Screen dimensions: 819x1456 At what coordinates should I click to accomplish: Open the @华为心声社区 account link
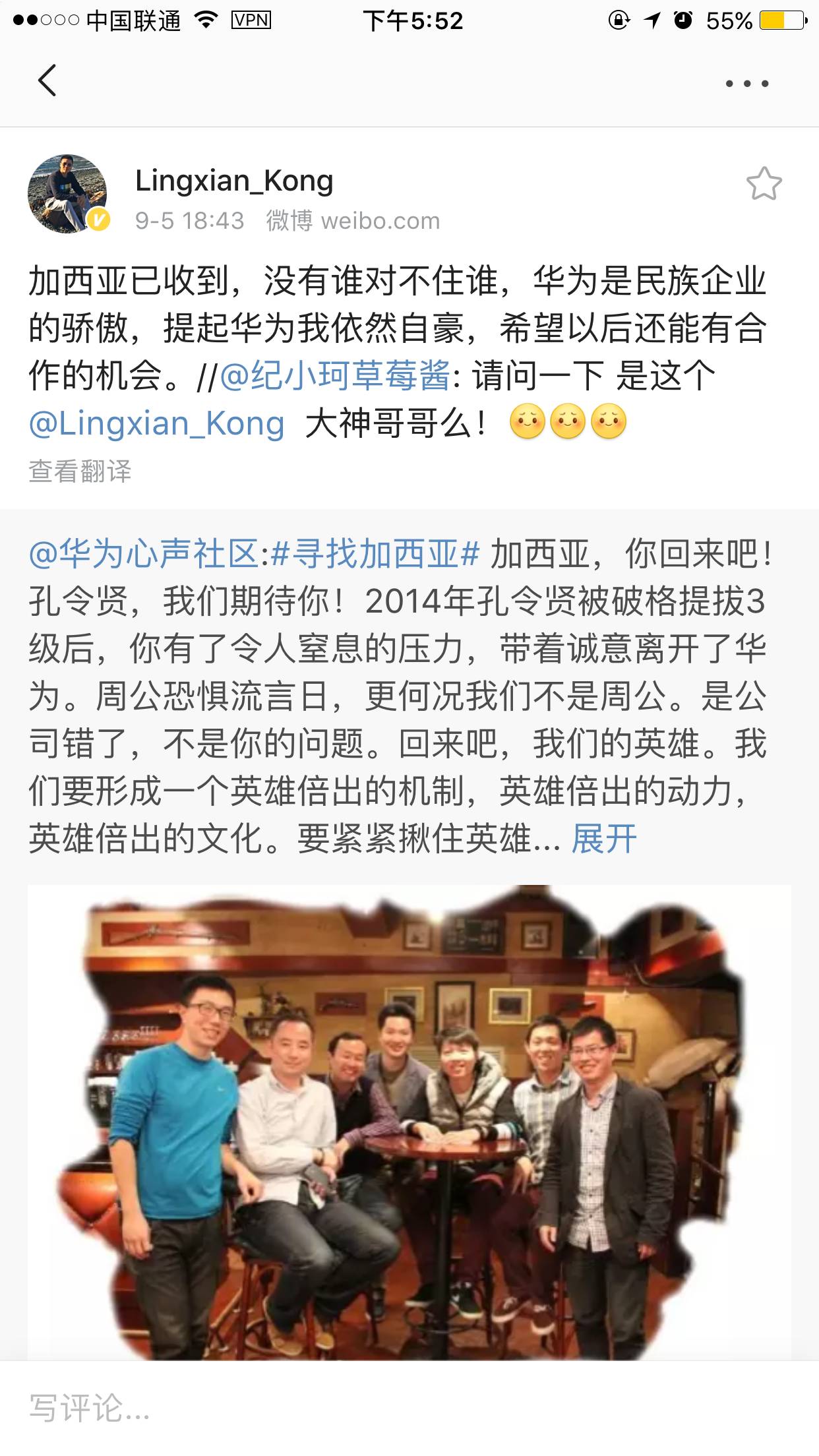click(x=144, y=553)
